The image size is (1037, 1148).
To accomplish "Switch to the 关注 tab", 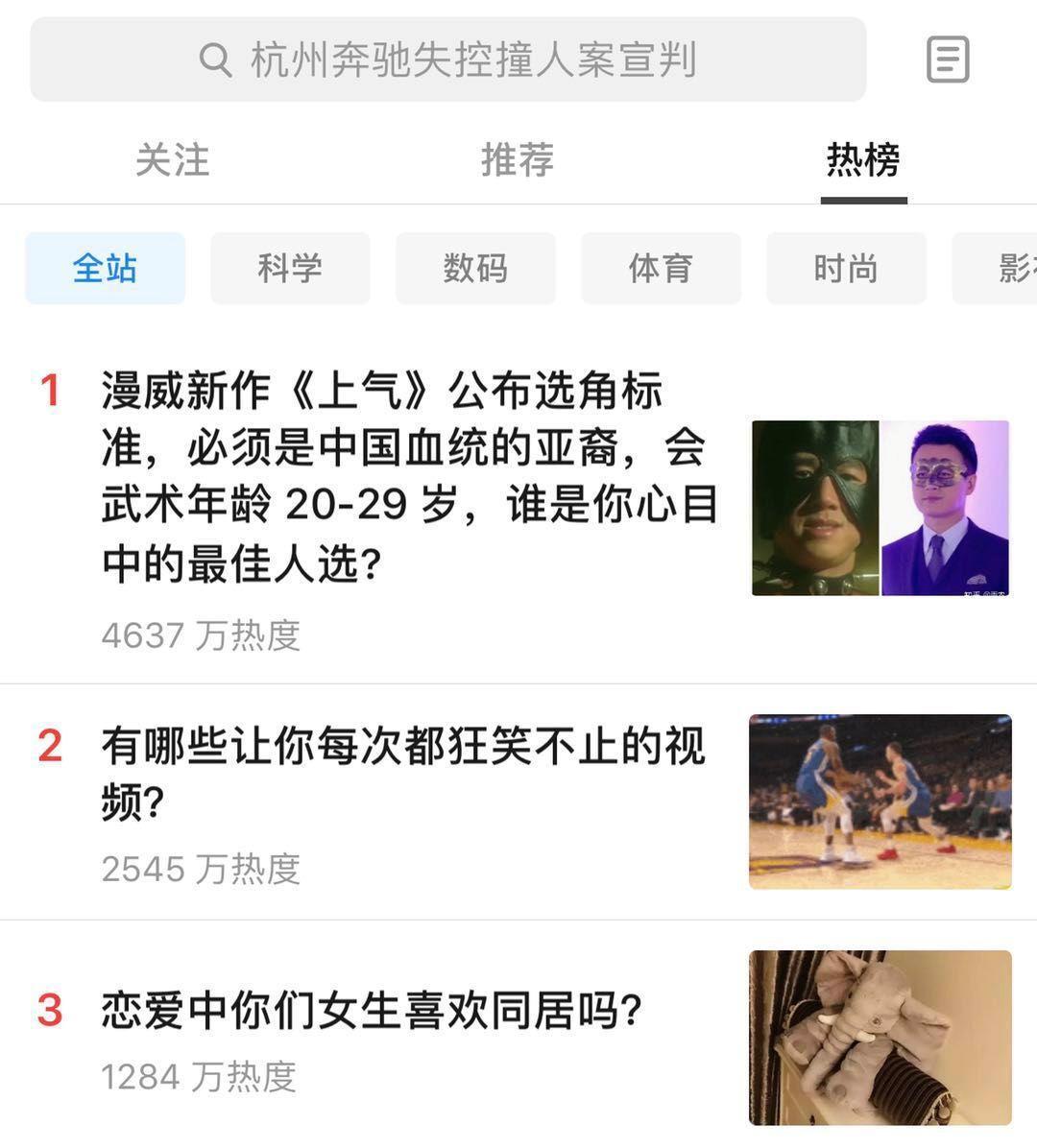I will tap(172, 159).
